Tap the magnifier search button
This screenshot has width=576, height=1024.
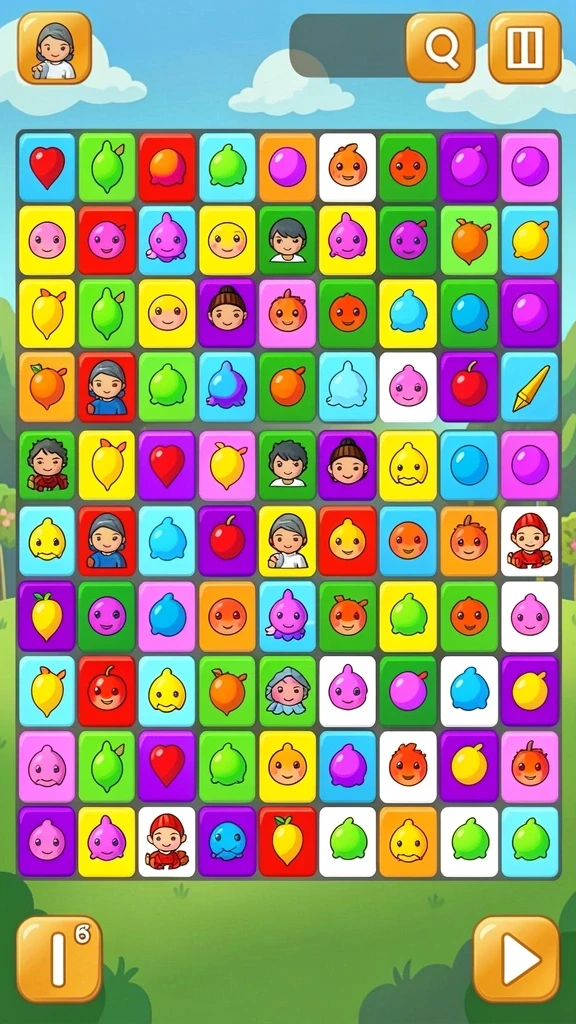click(440, 47)
